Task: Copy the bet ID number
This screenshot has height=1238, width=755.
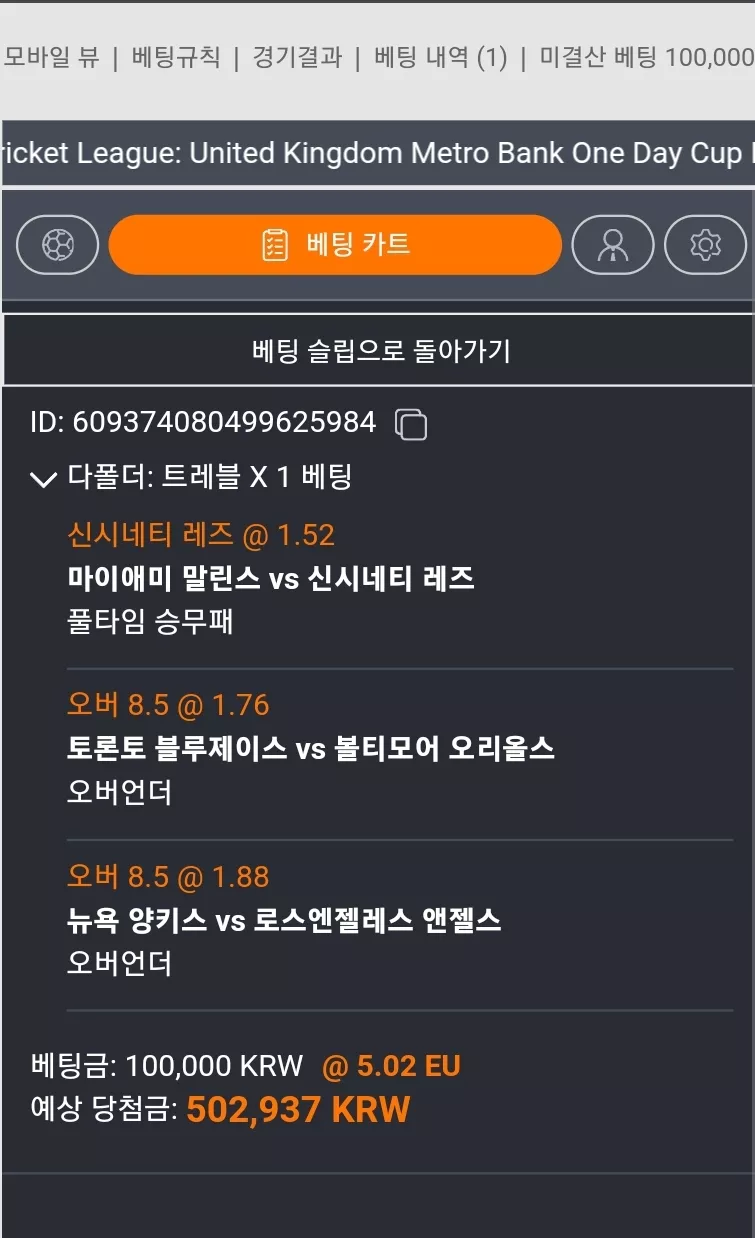Action: (x=411, y=424)
